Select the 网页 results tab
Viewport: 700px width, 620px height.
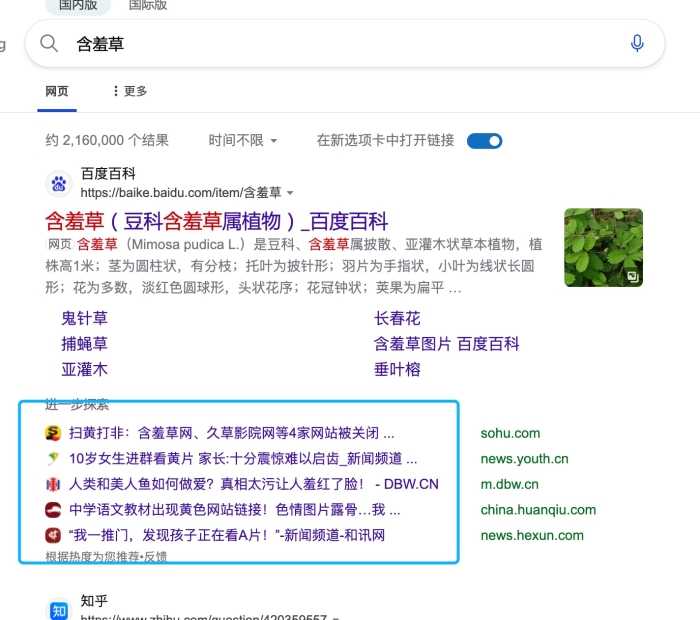[x=57, y=91]
